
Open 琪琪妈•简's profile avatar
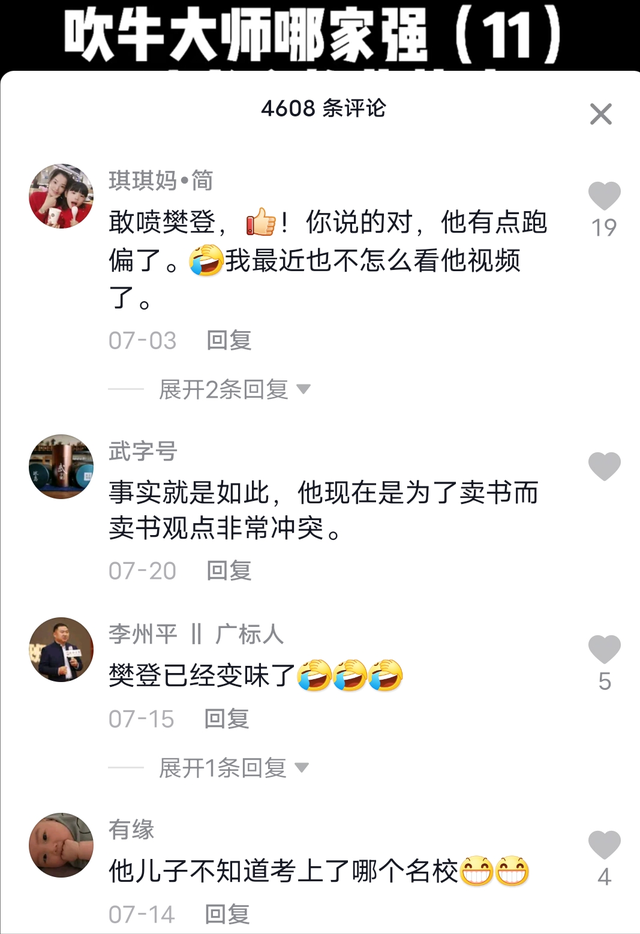pos(61,196)
